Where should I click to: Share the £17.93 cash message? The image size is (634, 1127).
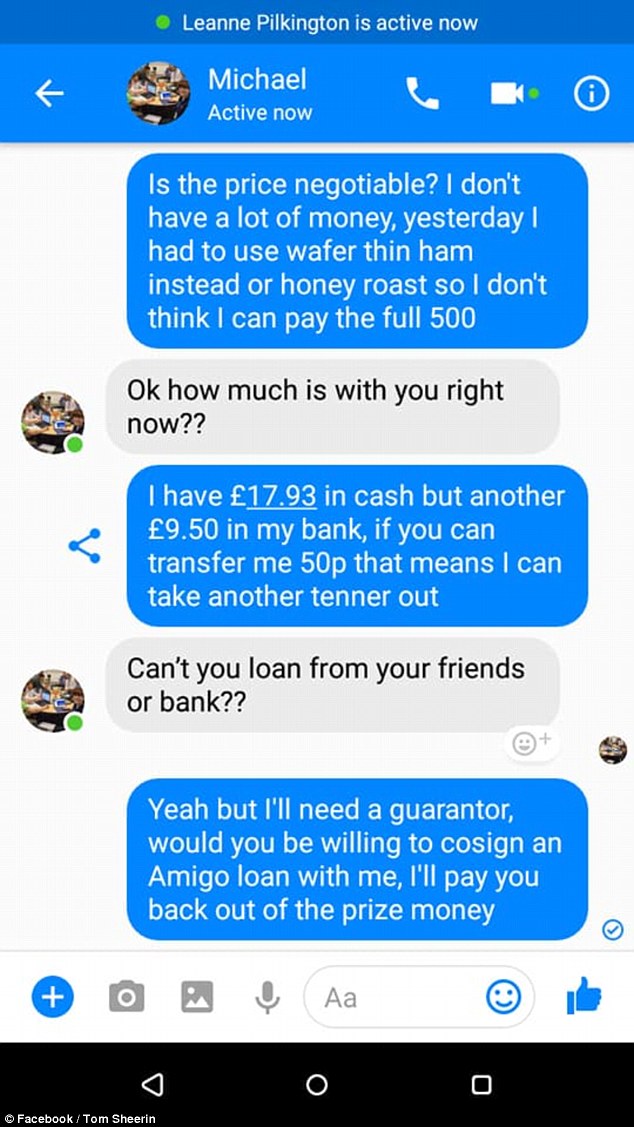pyautogui.click(x=84, y=546)
